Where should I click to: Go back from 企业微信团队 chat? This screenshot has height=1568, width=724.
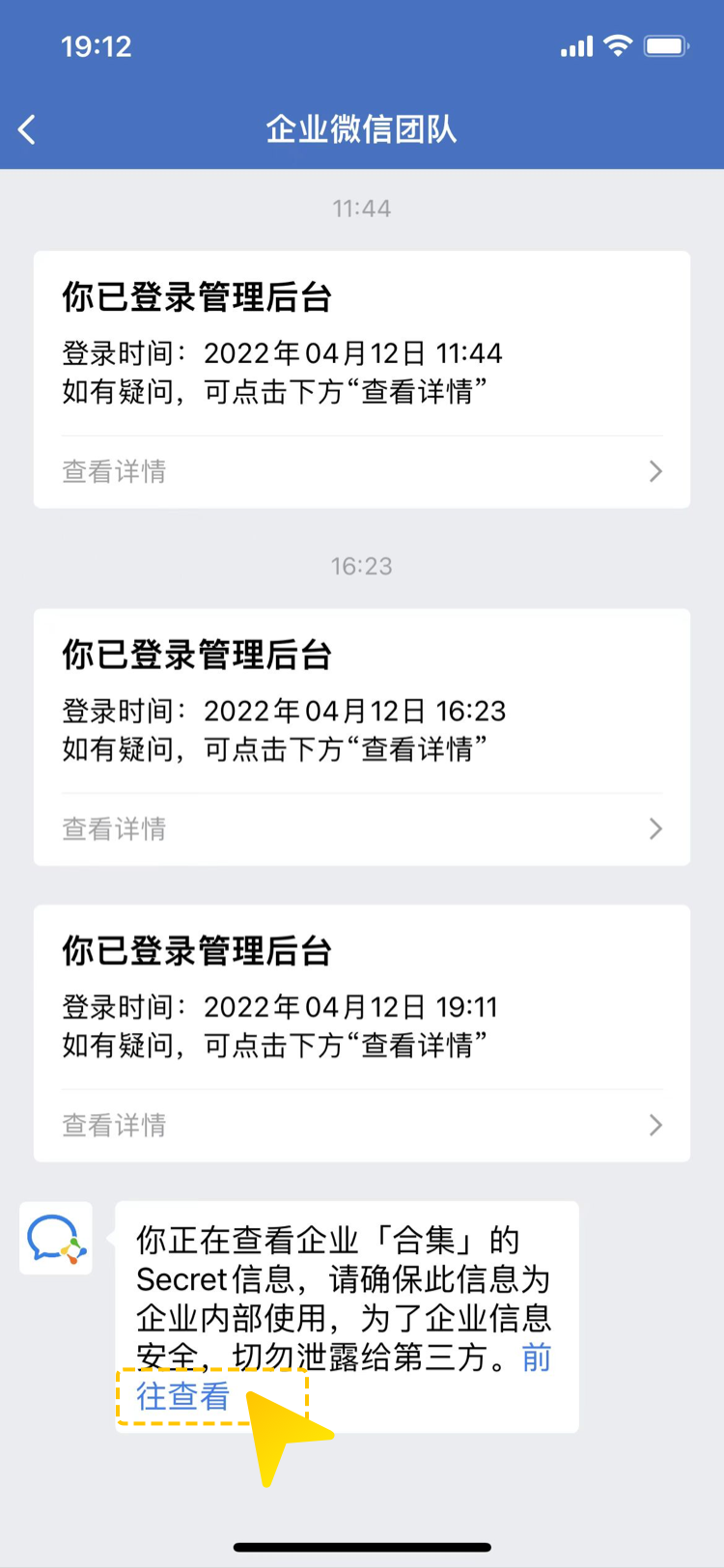[x=27, y=129]
